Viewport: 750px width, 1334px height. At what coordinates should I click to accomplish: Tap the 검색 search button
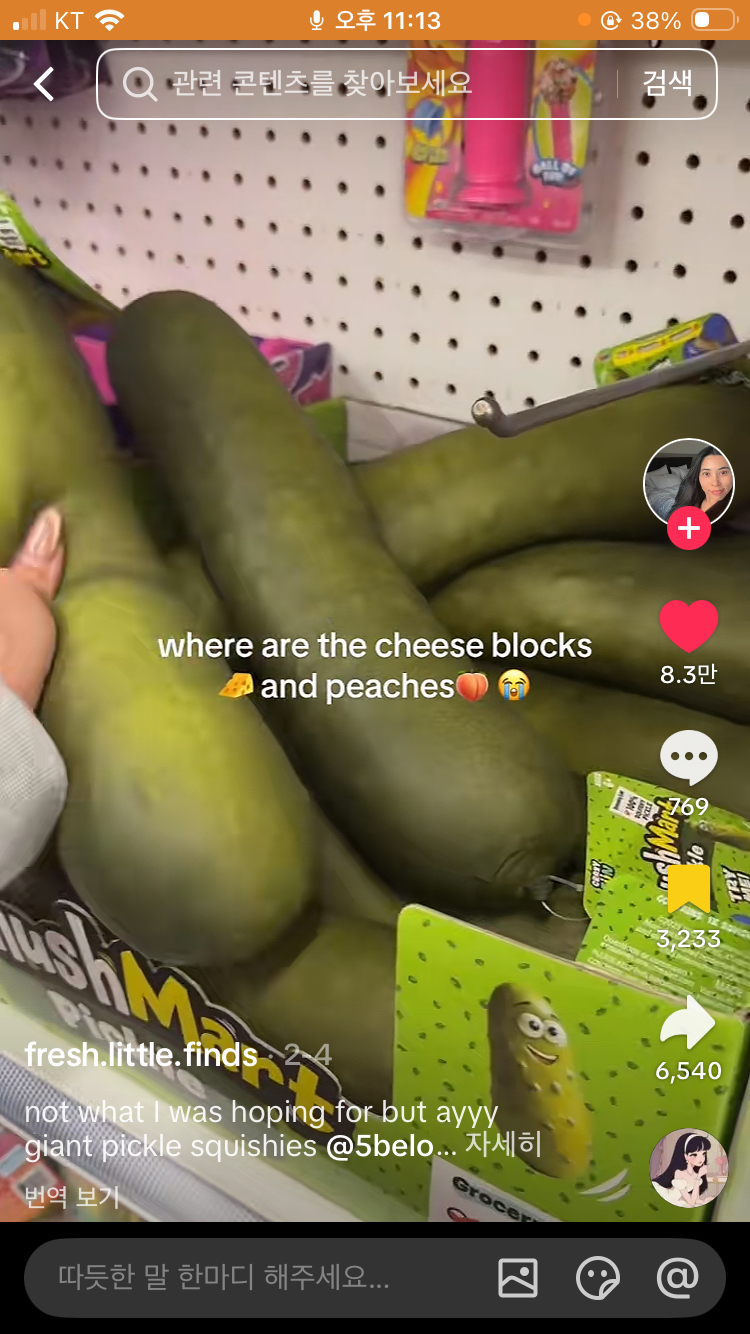pos(667,84)
